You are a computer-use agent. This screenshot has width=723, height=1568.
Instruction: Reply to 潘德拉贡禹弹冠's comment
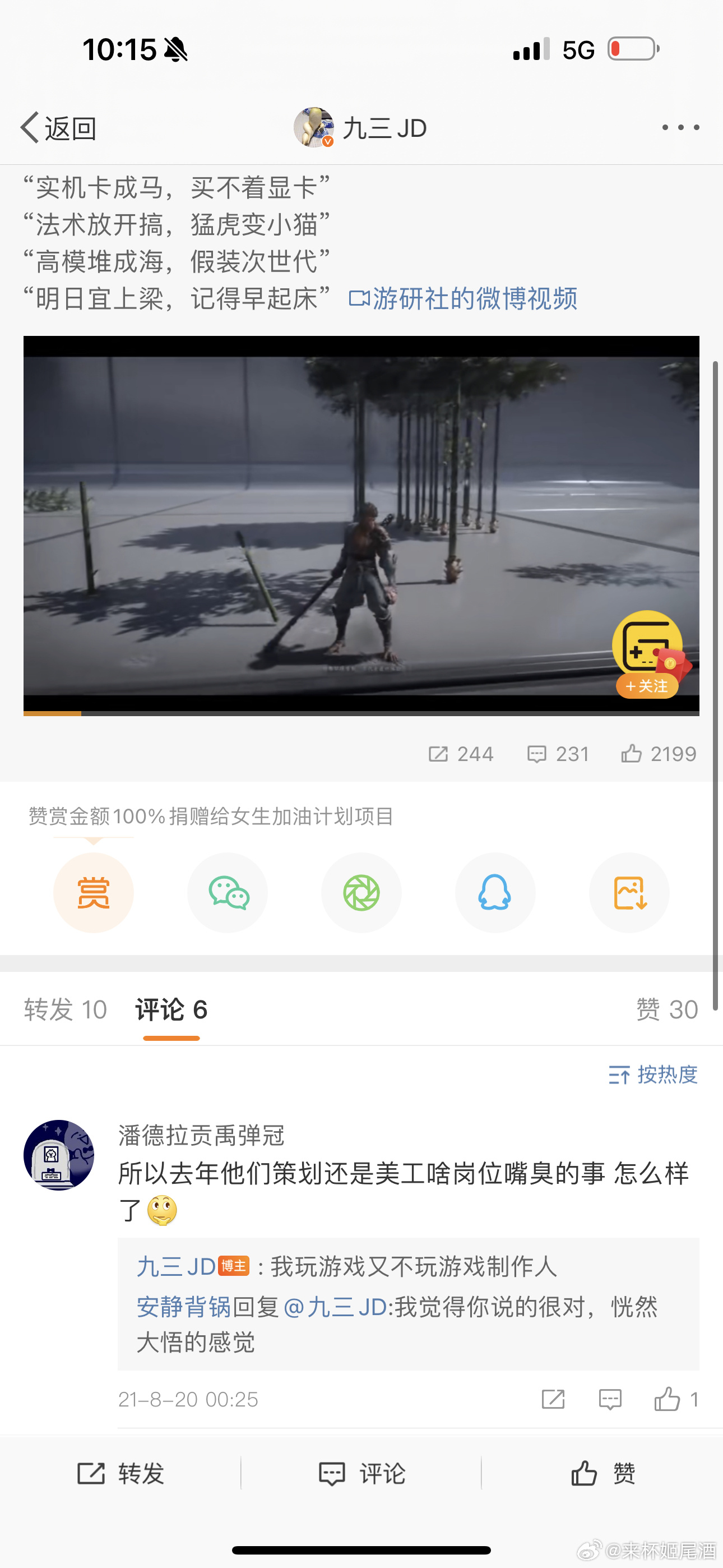[610, 1399]
